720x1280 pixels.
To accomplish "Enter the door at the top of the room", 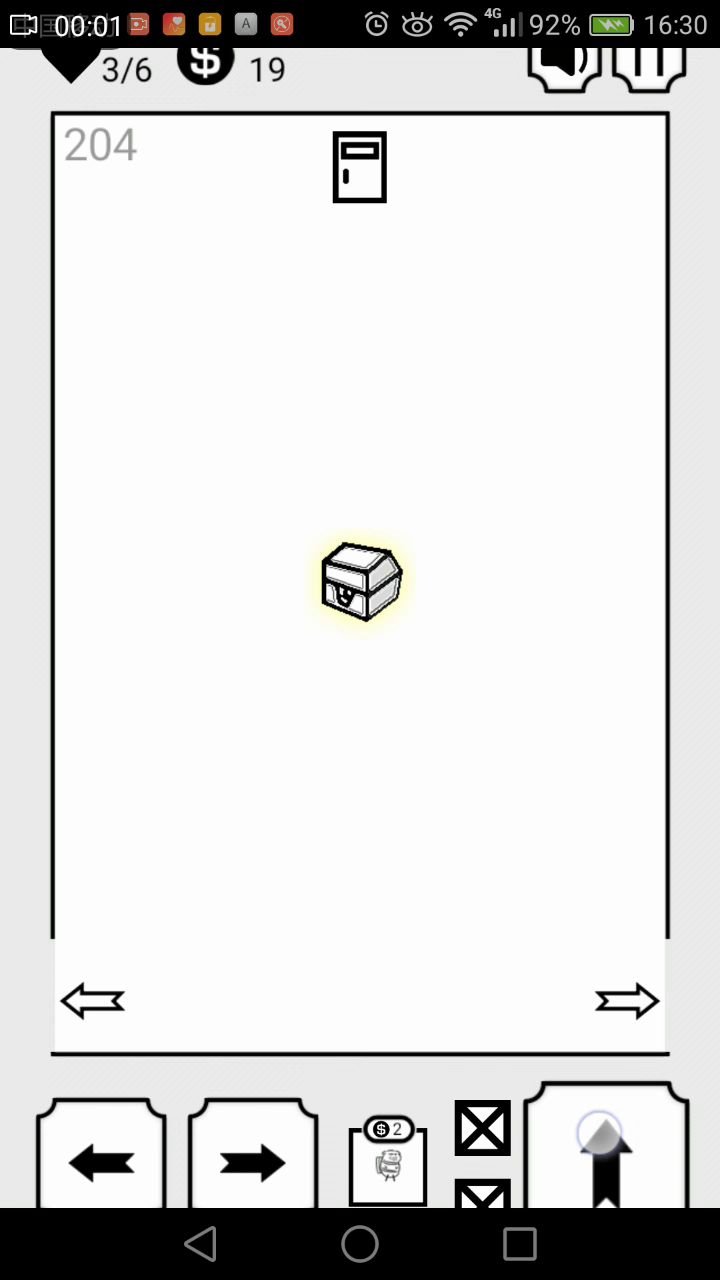I will [359, 167].
